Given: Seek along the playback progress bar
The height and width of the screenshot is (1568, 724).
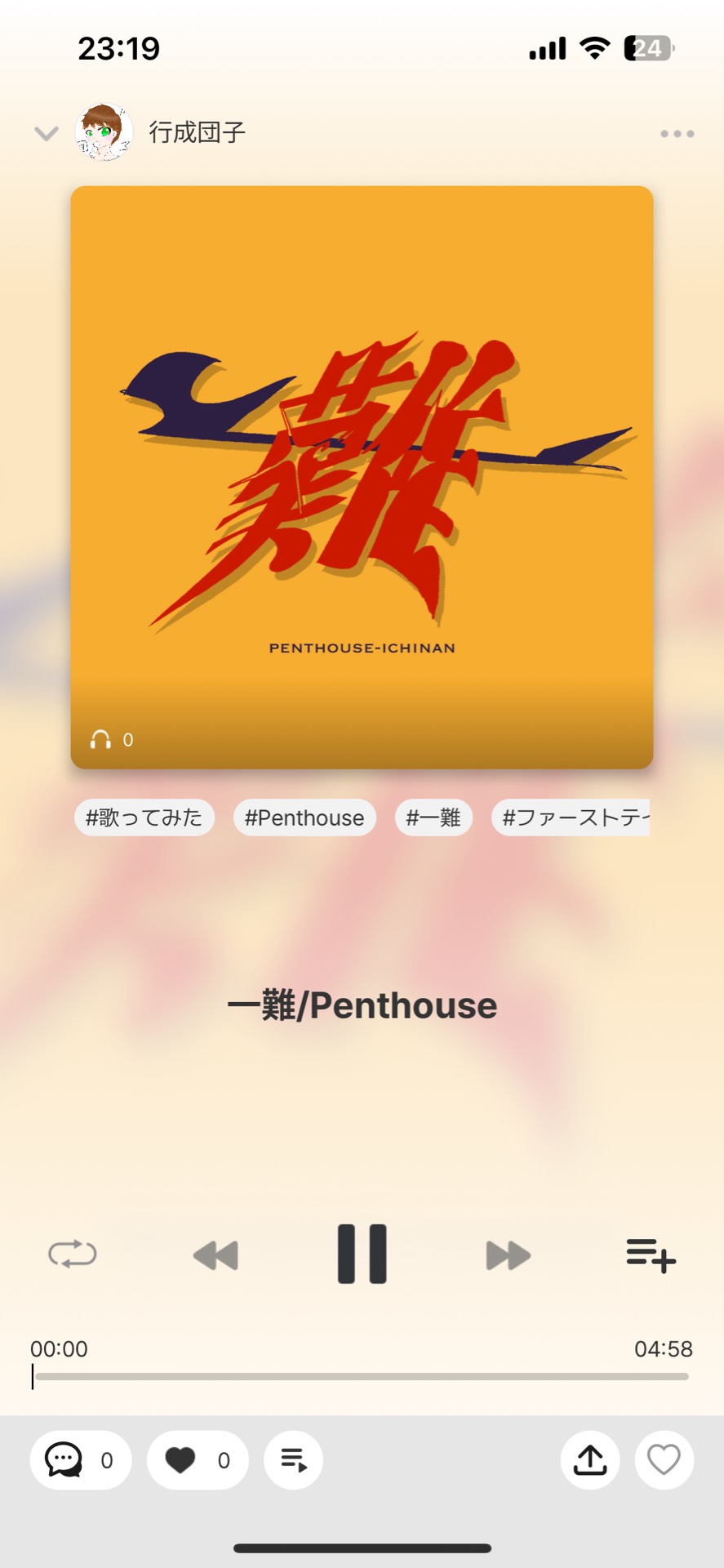Looking at the screenshot, I should coord(362,1376).
